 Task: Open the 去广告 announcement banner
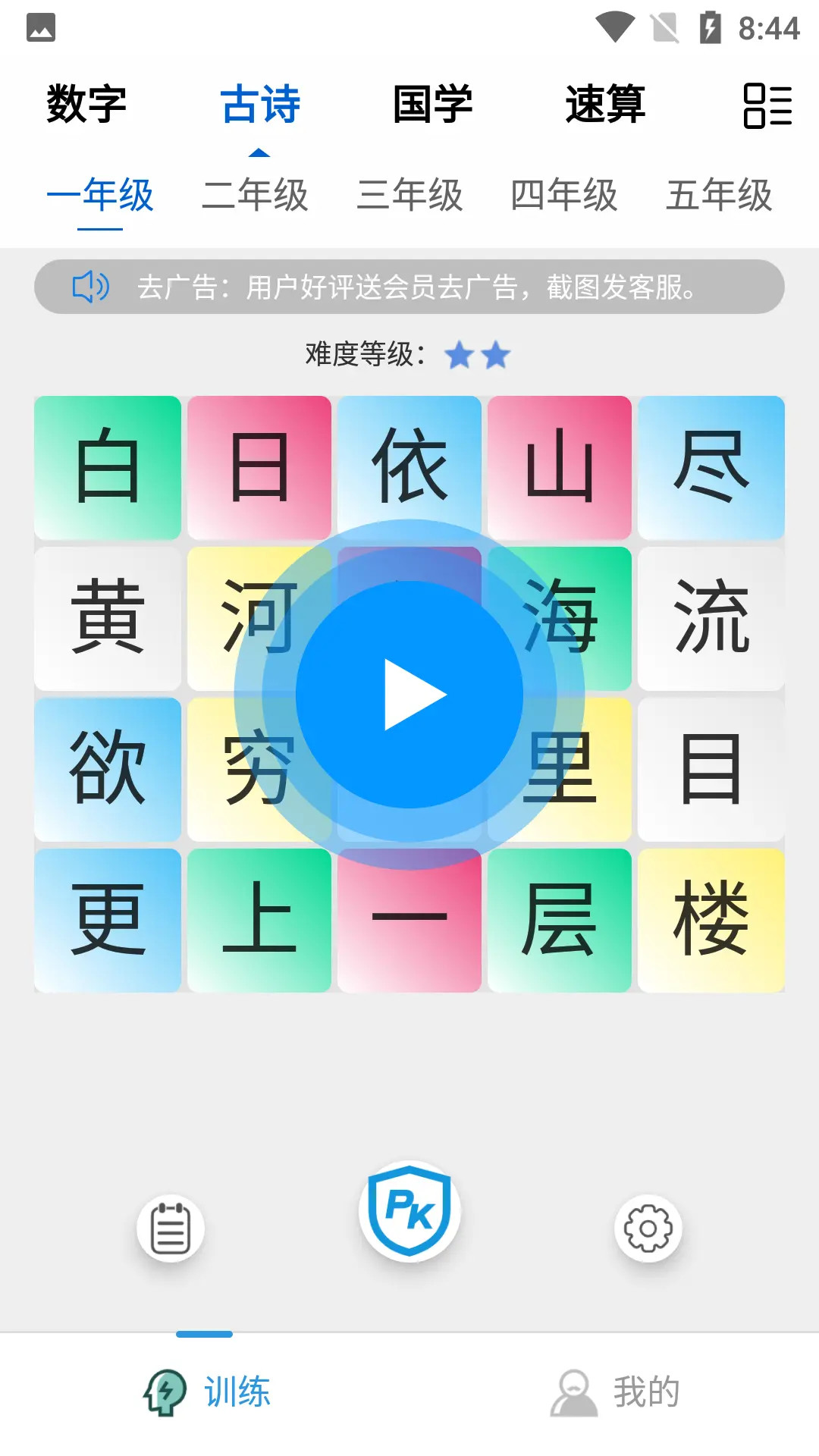pyautogui.click(x=409, y=287)
